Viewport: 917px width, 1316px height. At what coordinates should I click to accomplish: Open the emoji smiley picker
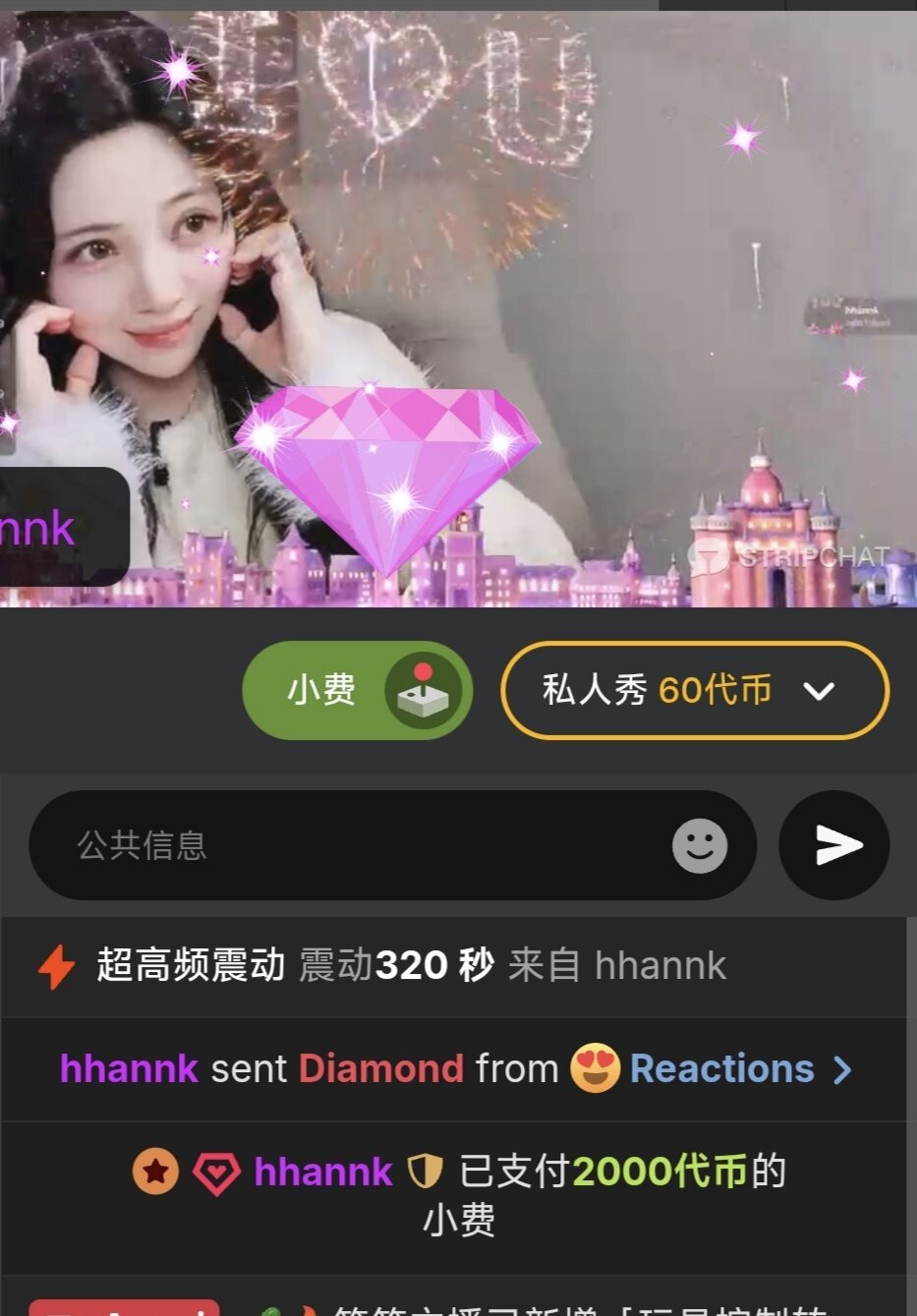point(699,845)
